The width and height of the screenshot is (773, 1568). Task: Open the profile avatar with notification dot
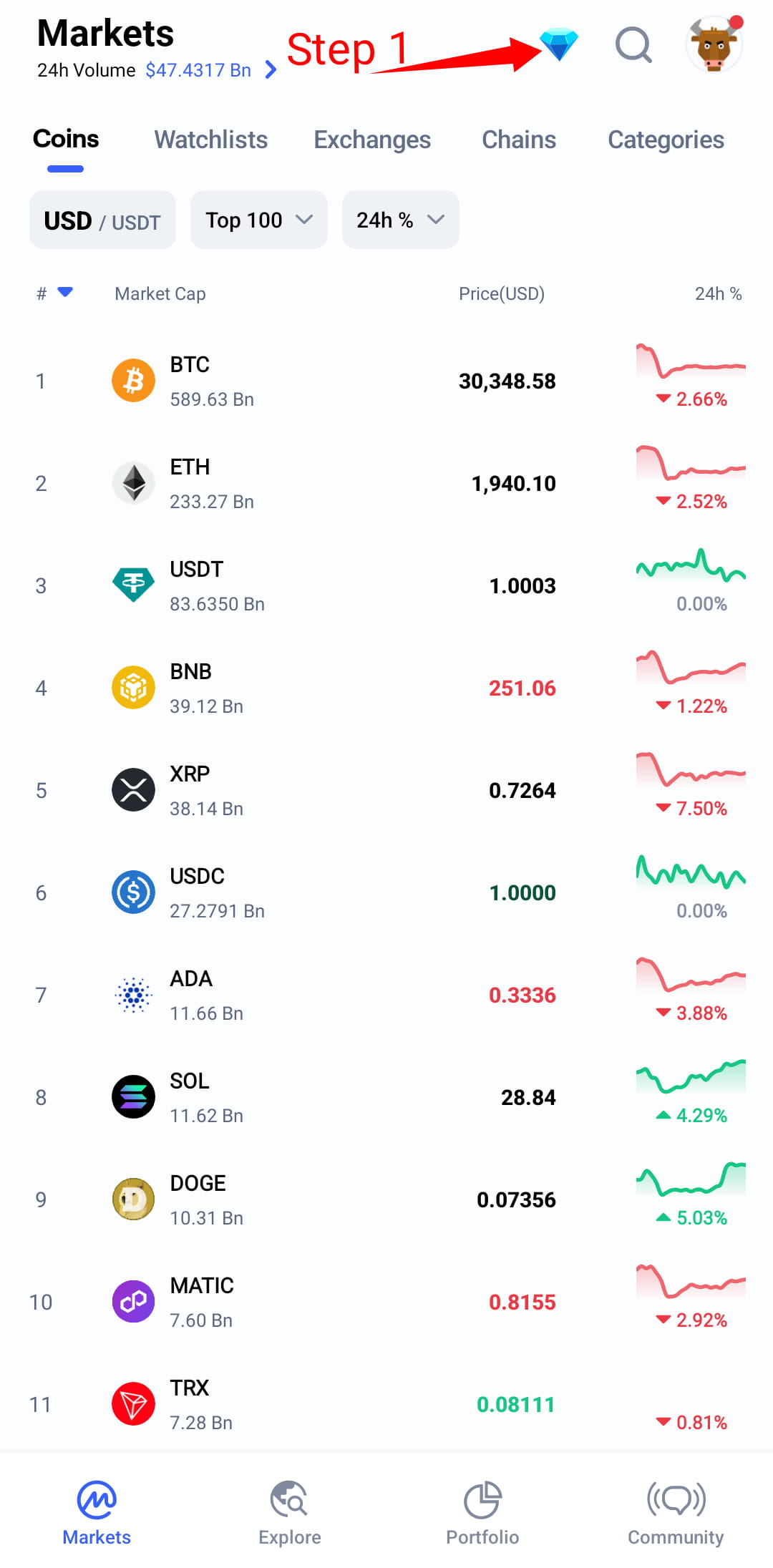tap(715, 45)
